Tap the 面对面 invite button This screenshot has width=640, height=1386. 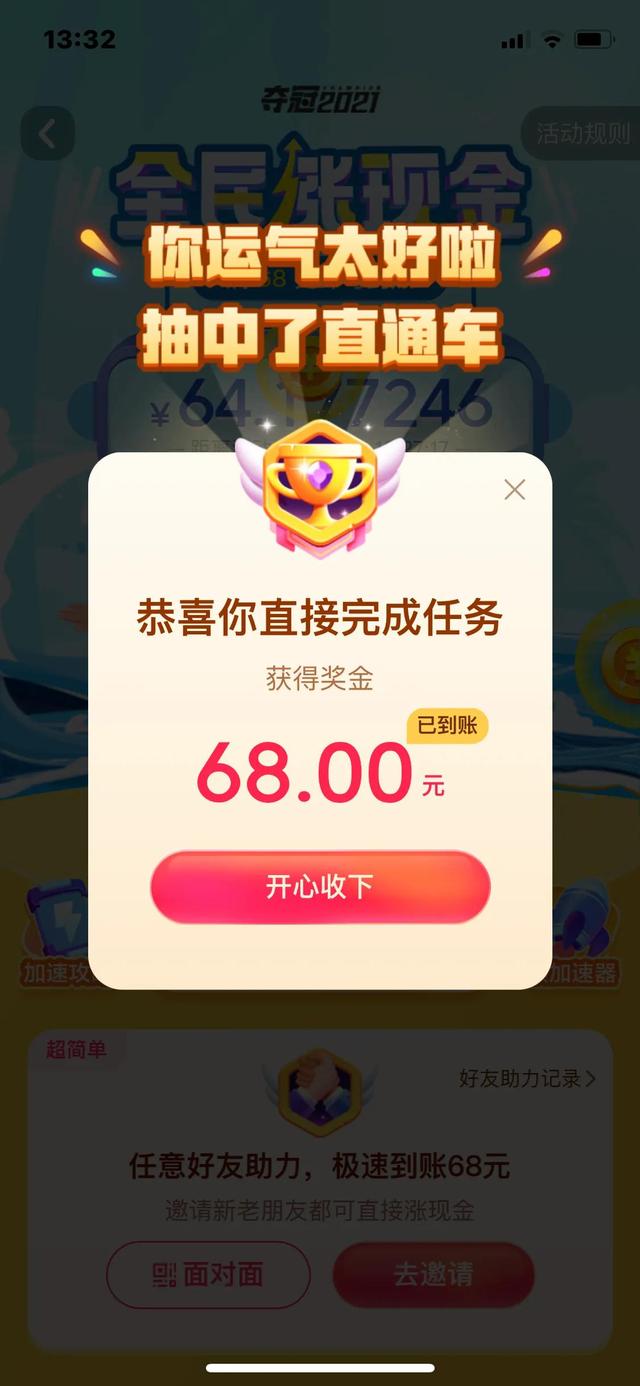pos(208,1275)
